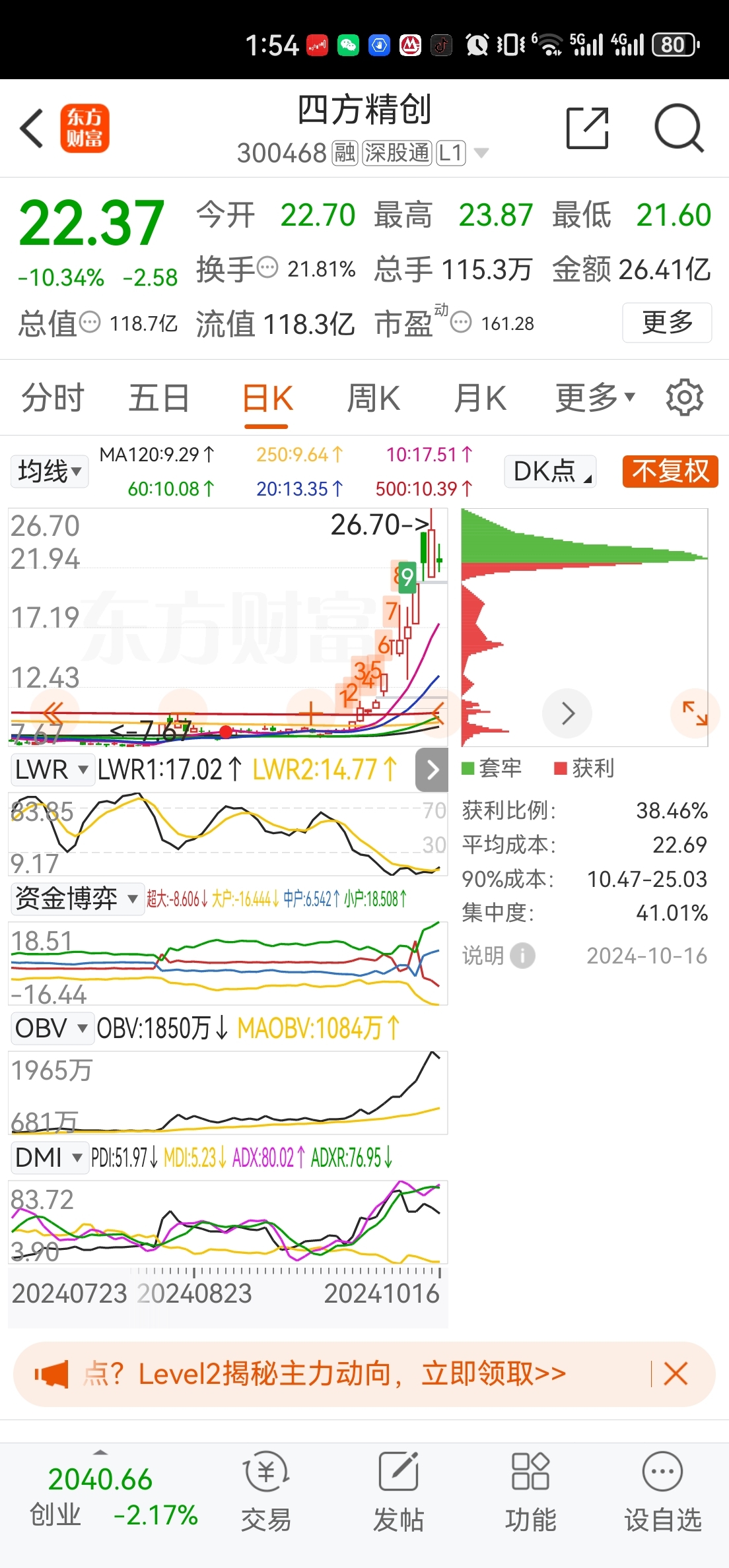Expand the 更多 chart period dropdown
The image size is (729, 1568).
[595, 398]
